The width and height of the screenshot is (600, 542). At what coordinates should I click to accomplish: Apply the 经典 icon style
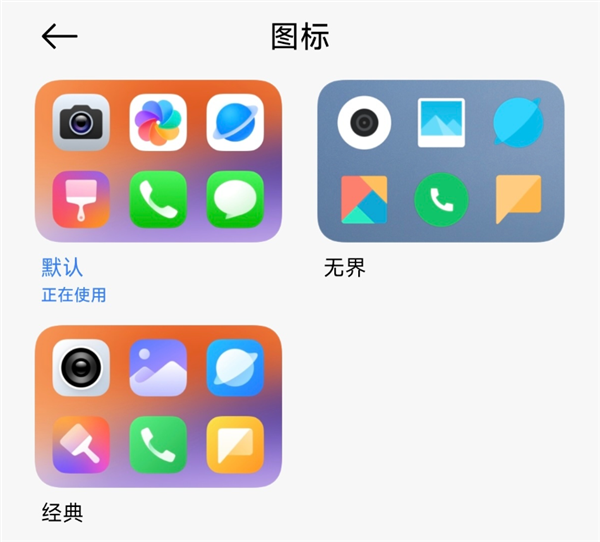coord(158,407)
